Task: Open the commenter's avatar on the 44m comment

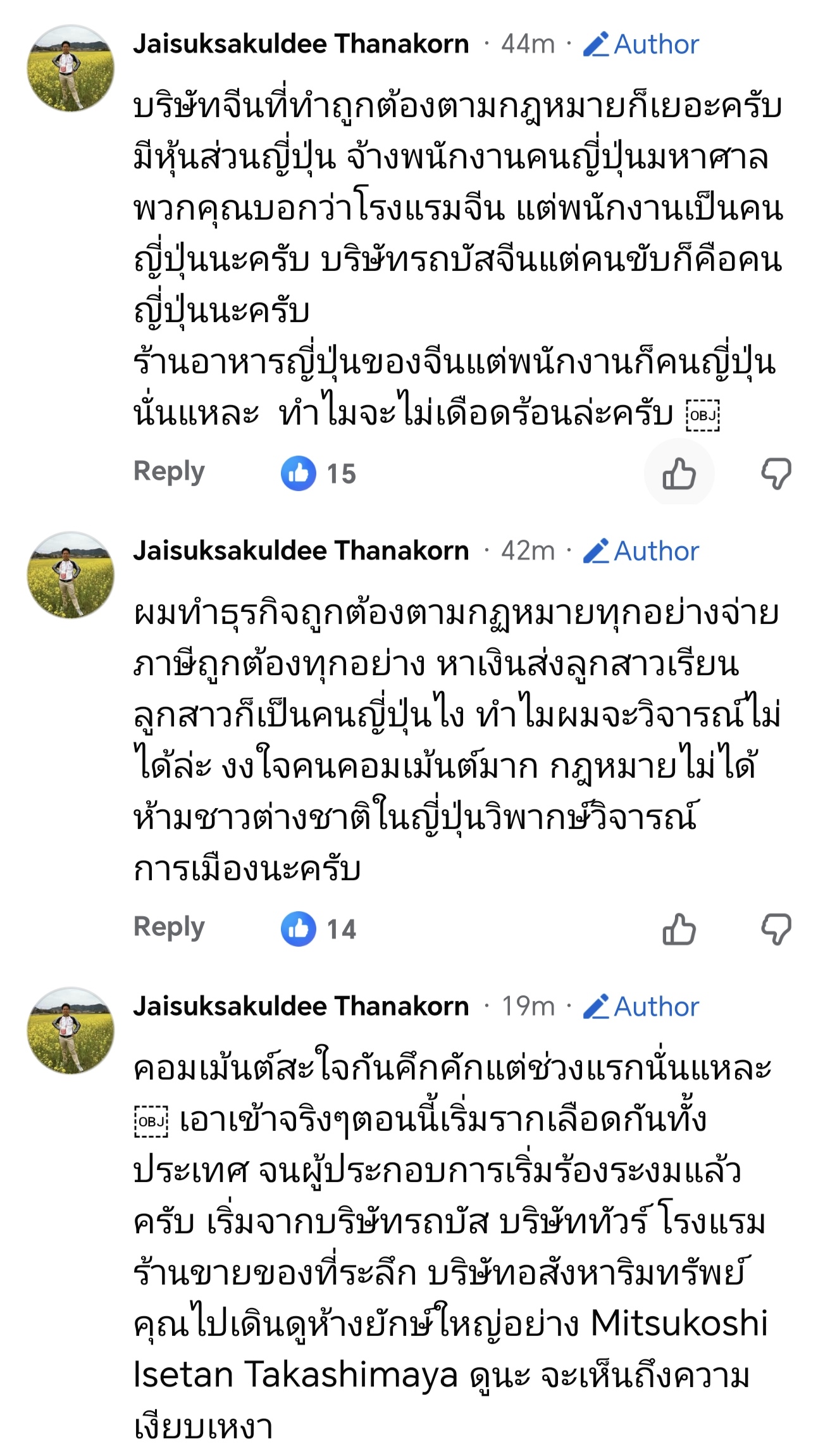Action: pos(70,68)
